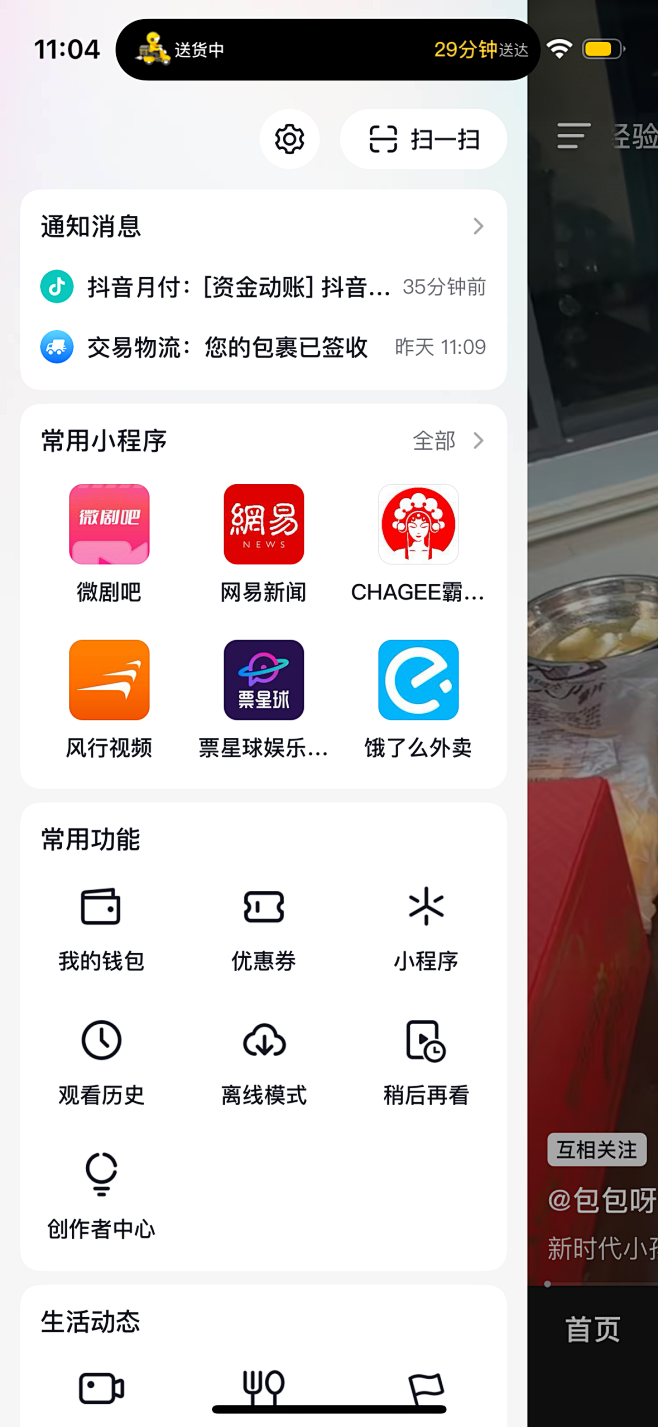View 全部 mini programs
This screenshot has height=1427, width=658.
click(x=448, y=441)
